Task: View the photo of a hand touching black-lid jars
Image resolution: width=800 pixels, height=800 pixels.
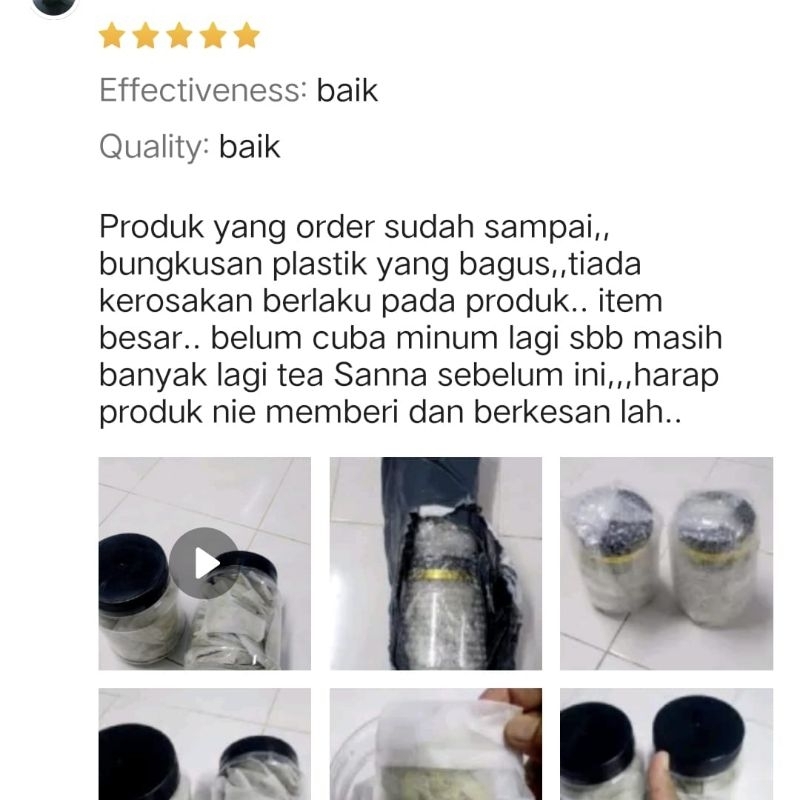Action: [666, 744]
